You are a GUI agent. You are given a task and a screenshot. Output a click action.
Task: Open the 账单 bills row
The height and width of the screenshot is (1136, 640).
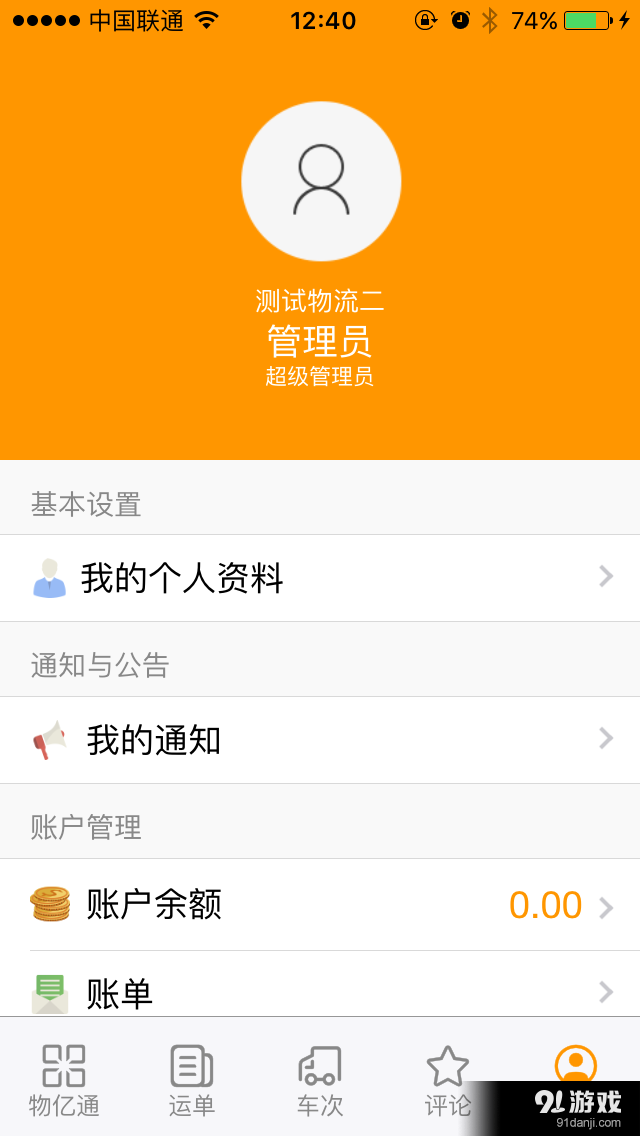click(x=320, y=985)
